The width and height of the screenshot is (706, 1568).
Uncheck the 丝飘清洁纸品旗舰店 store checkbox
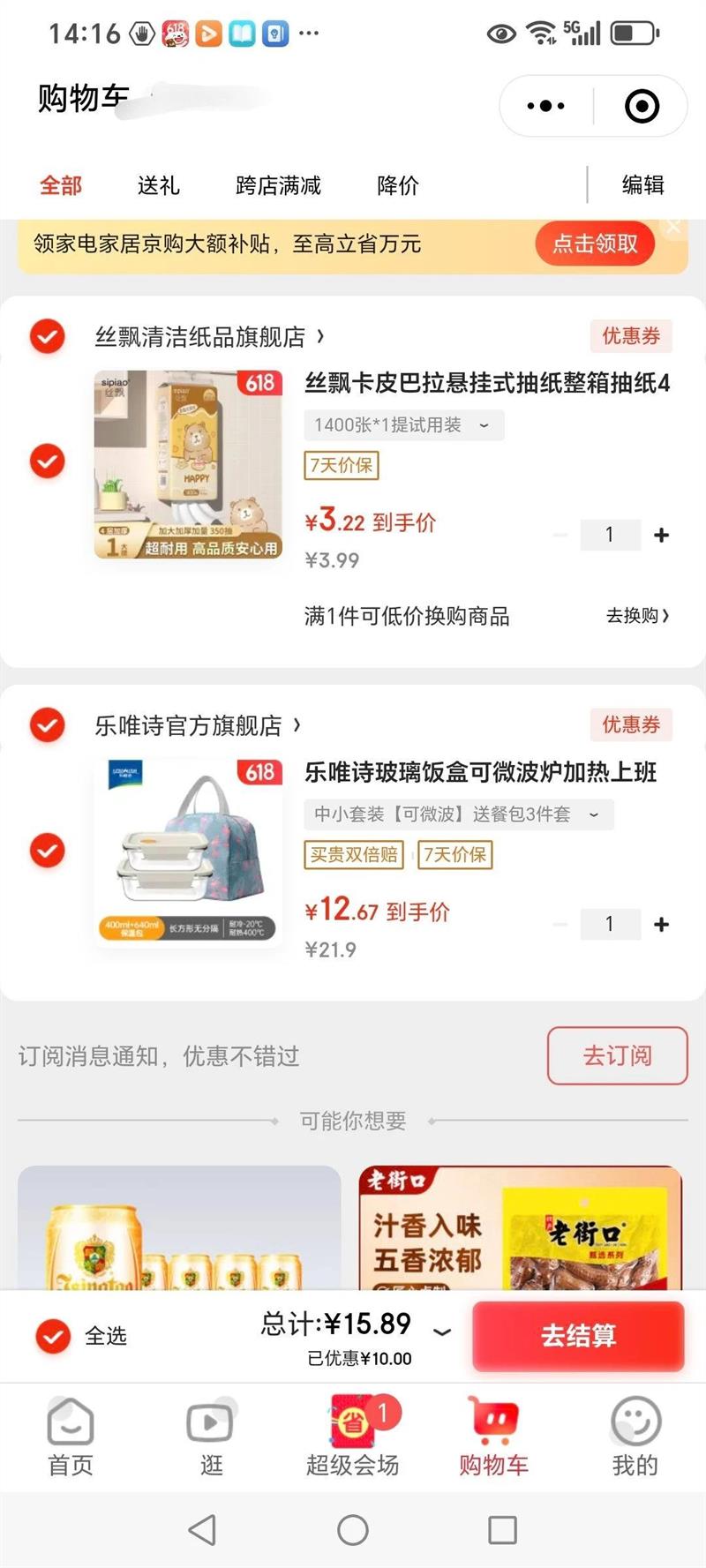point(48,336)
